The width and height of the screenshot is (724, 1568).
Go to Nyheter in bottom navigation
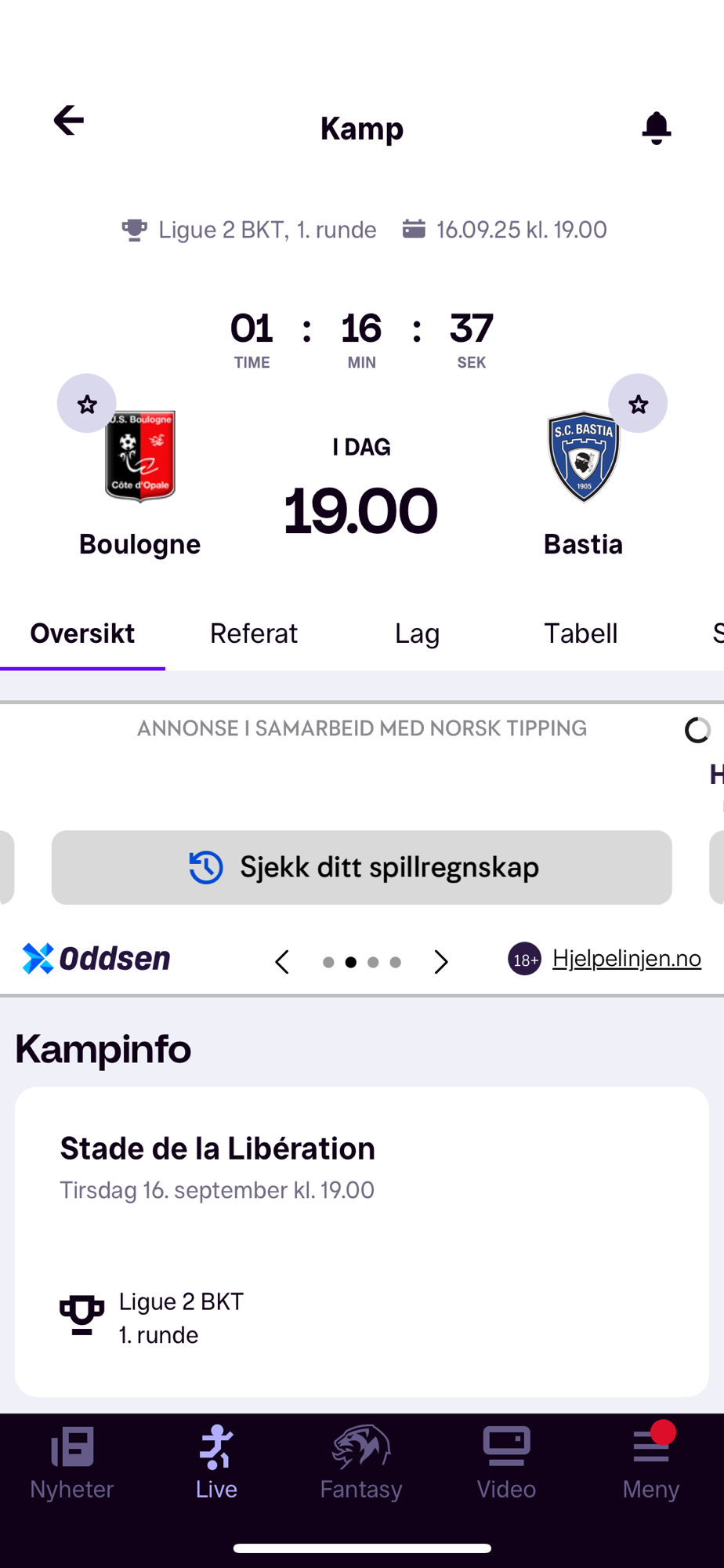point(72,1463)
